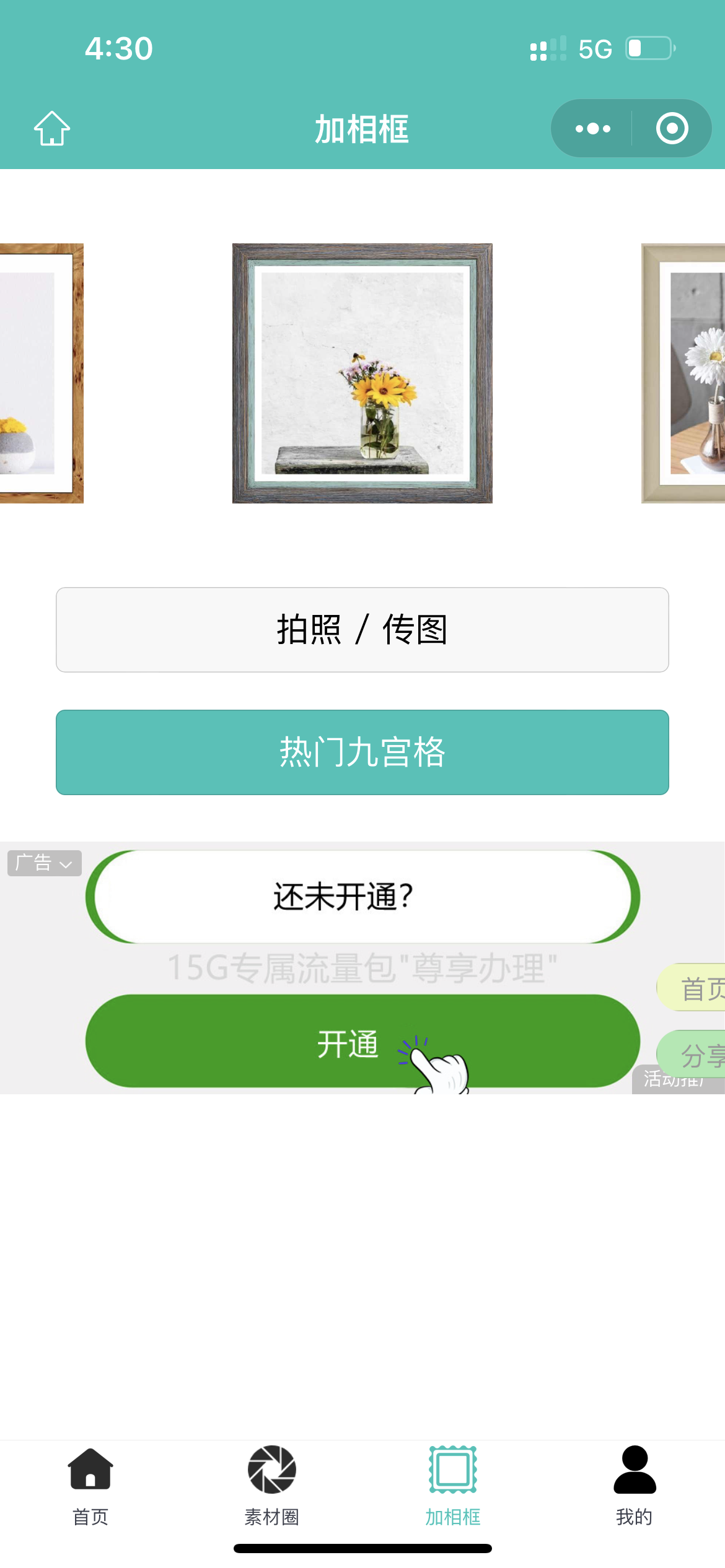Open the mini program three-dot menu
Screen dimensions: 725x1568
(x=592, y=129)
